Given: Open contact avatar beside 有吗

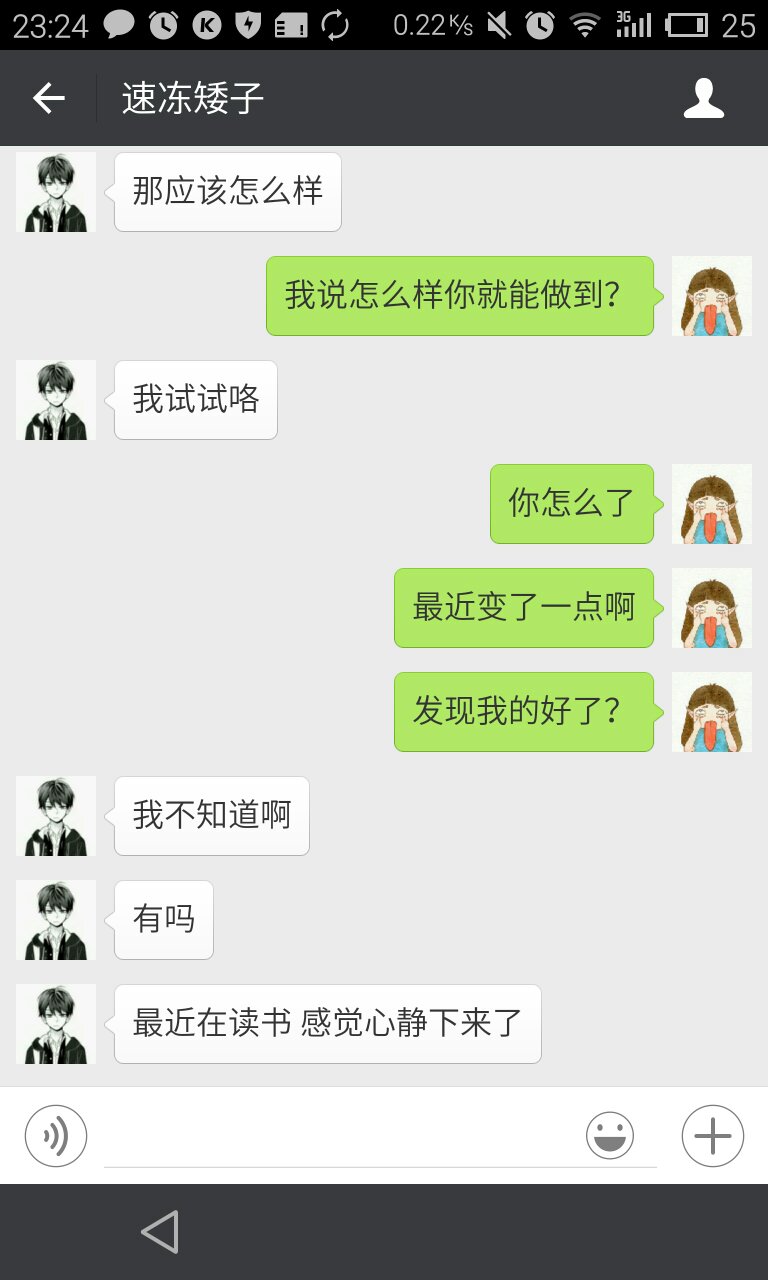Looking at the screenshot, I should click(56, 920).
